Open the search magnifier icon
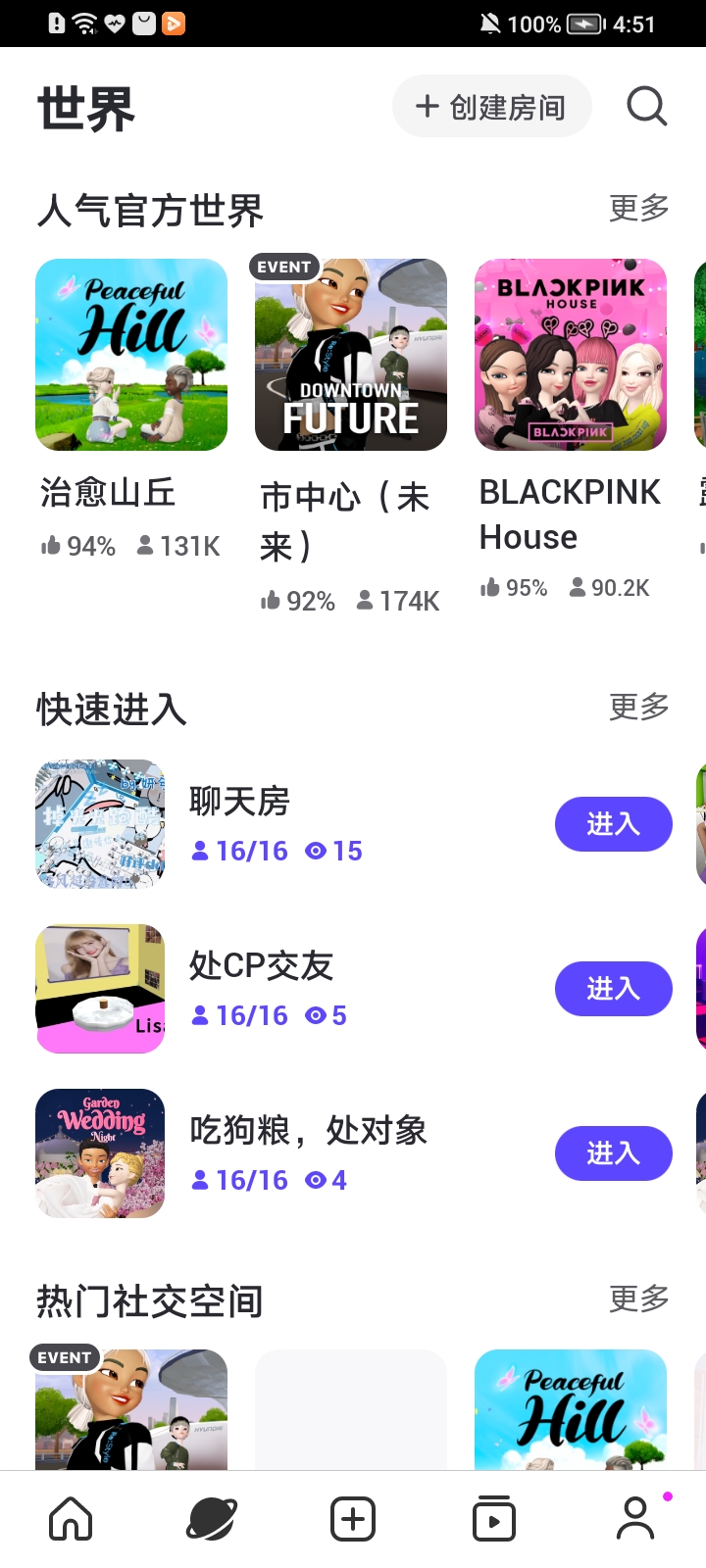Screen dimensions: 706x1568 click(646, 106)
